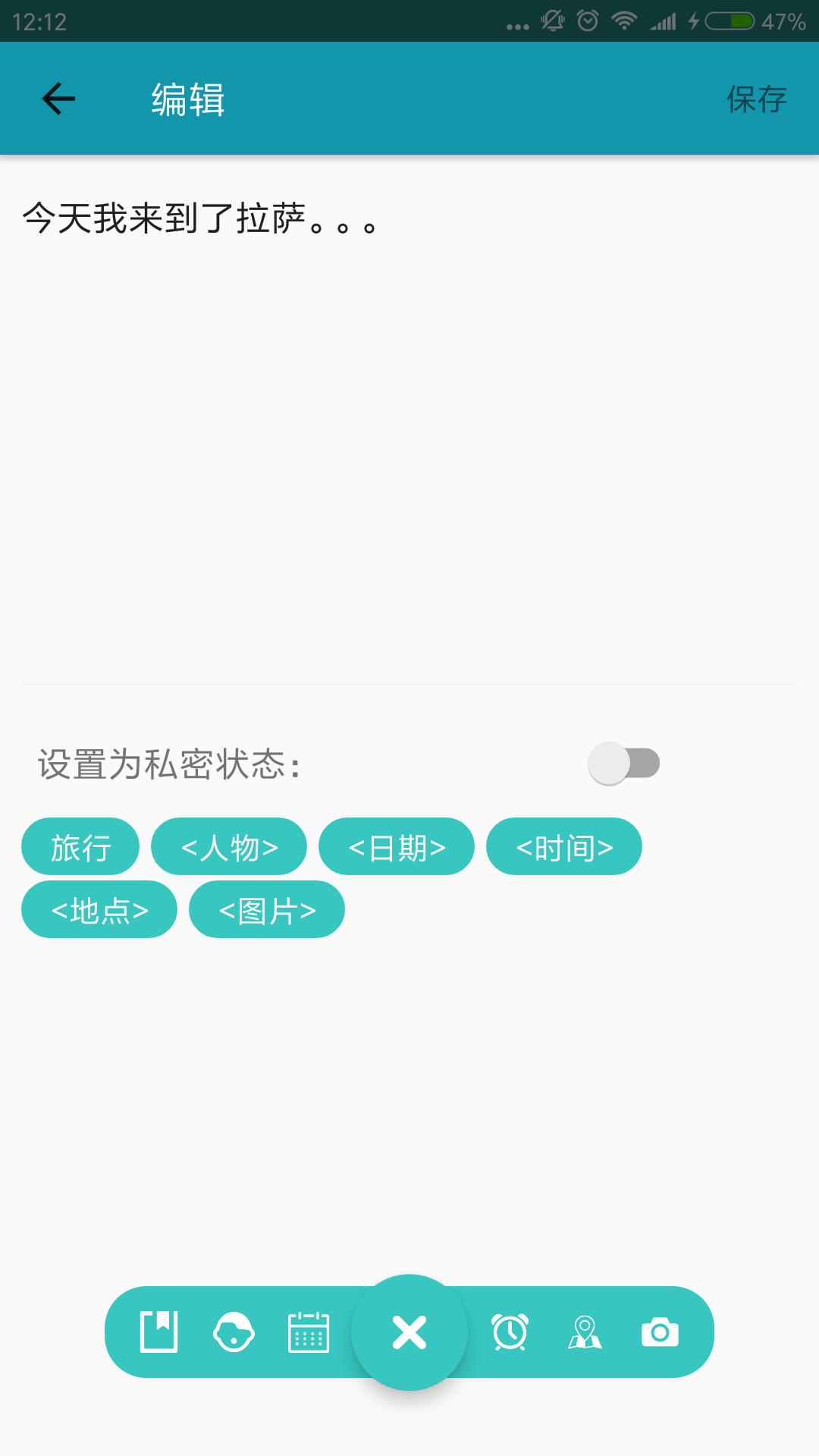Select the <地点> location tag chip
This screenshot has width=819, height=1456.
[99, 909]
